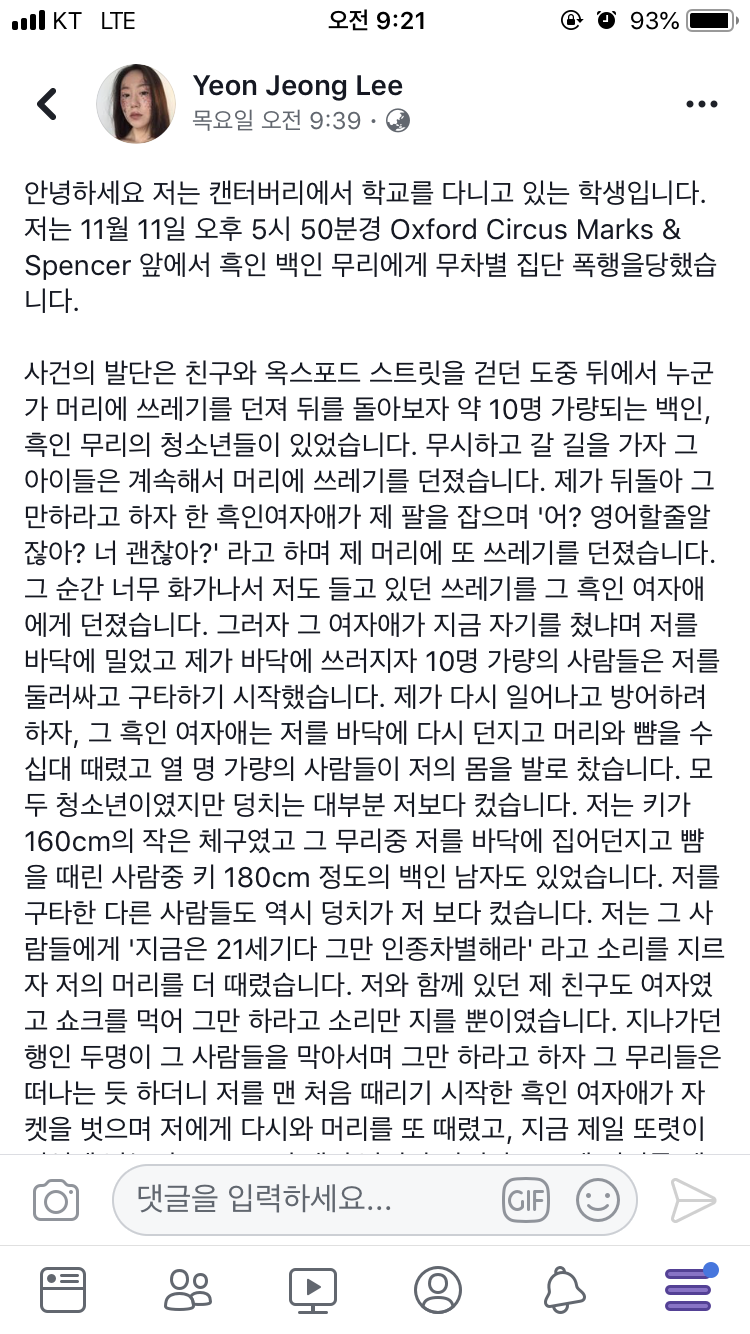Open the post's three-dot options menu

tap(701, 105)
